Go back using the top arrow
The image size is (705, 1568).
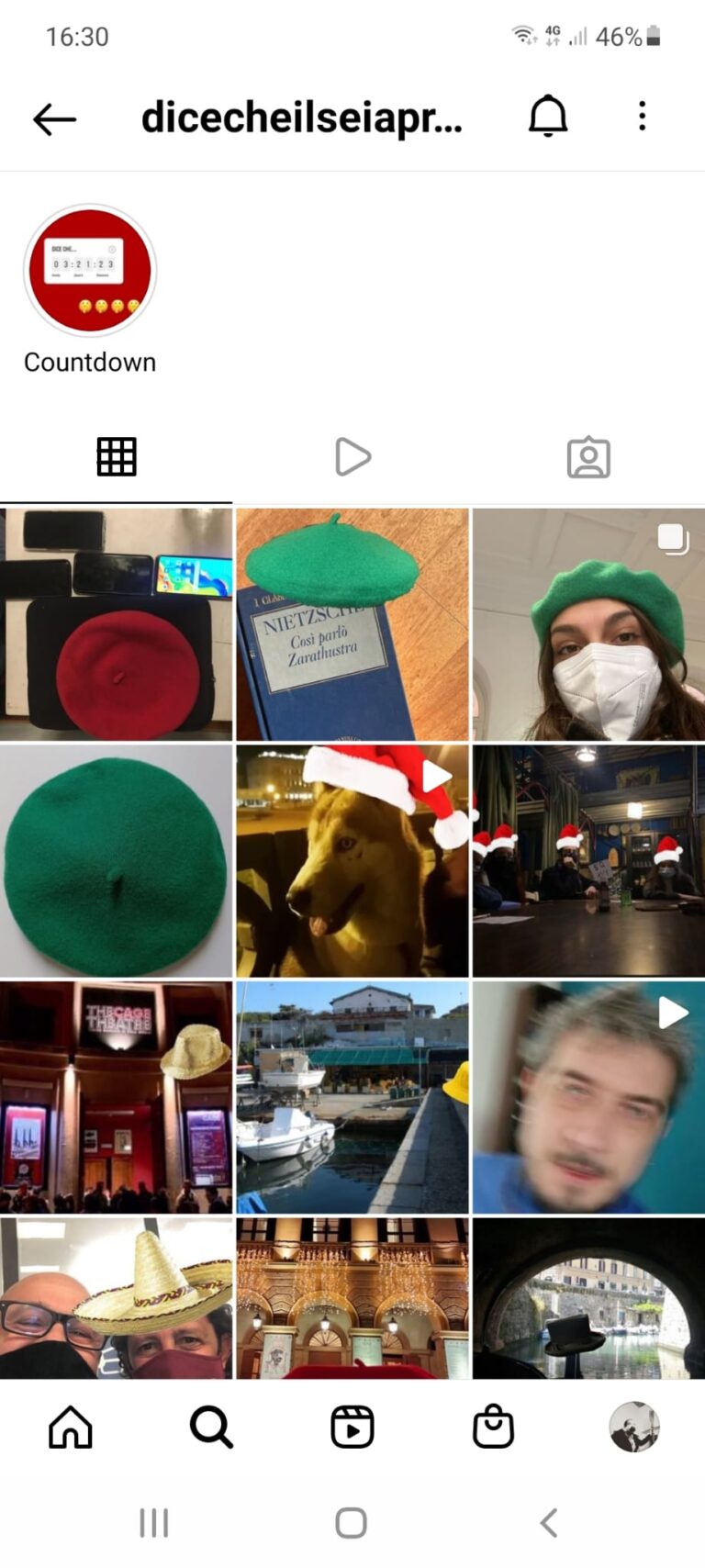click(54, 119)
